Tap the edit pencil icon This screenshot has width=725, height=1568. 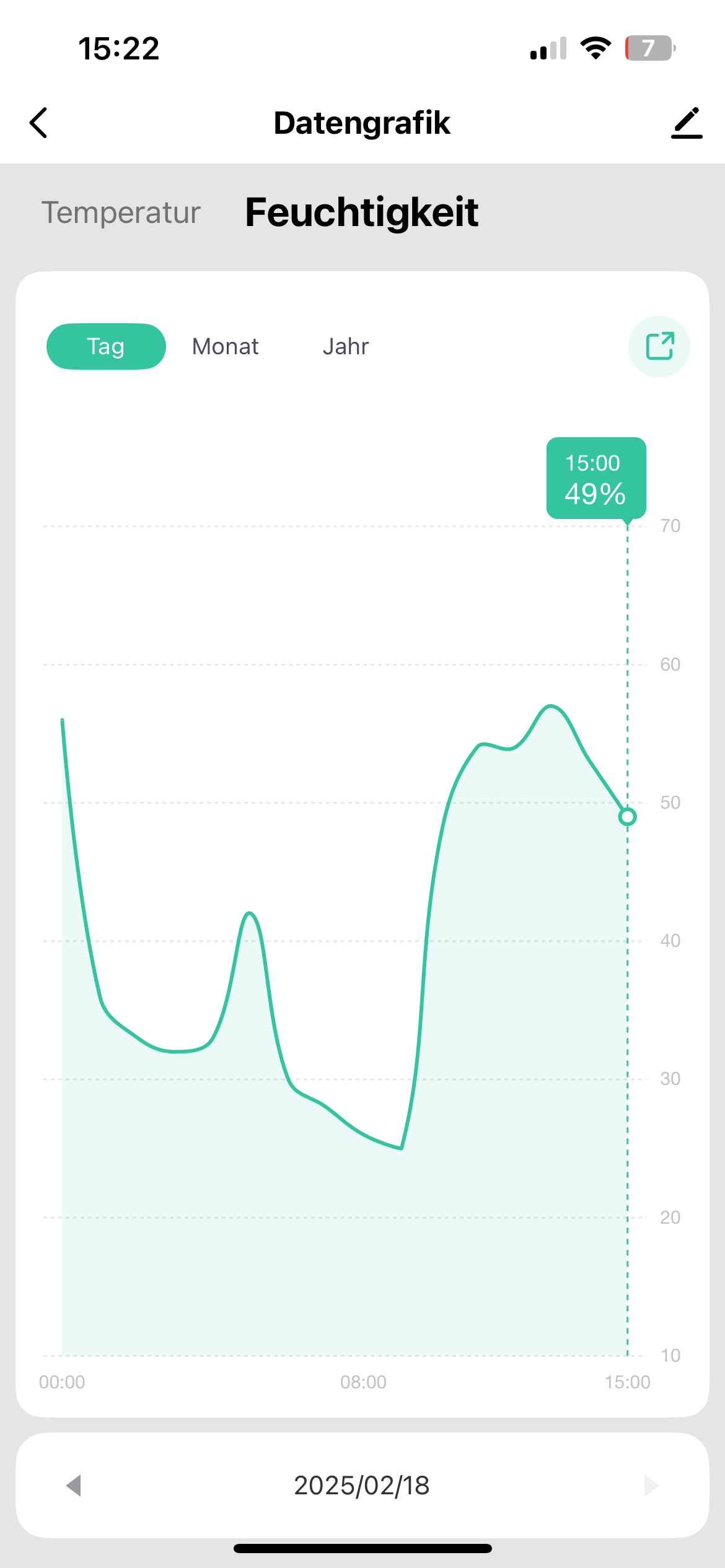[687, 123]
